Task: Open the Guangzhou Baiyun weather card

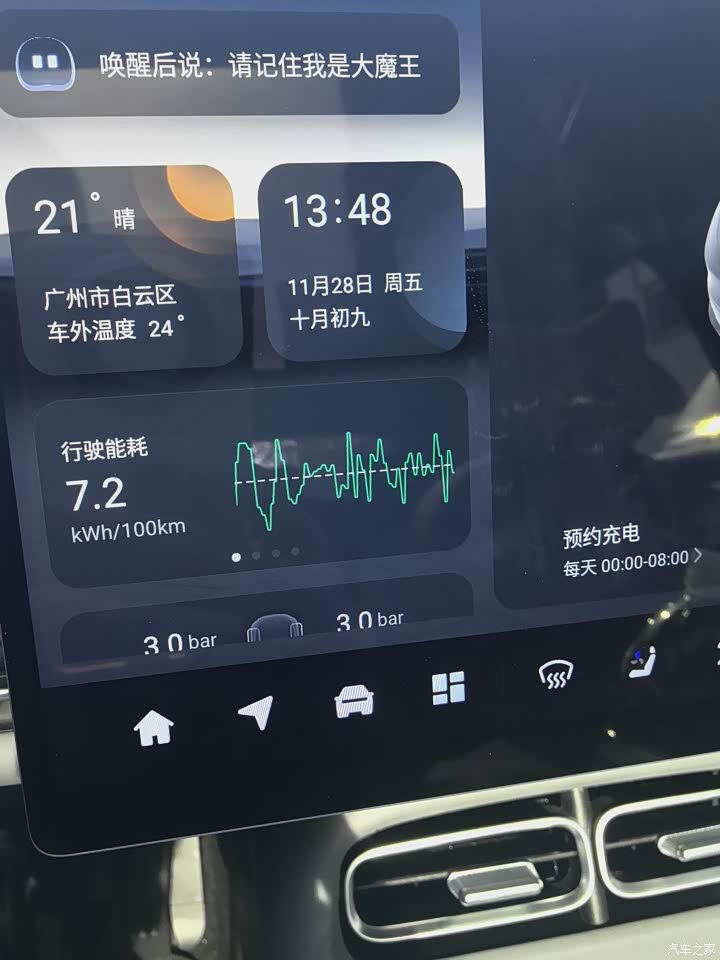Action: 124,268
